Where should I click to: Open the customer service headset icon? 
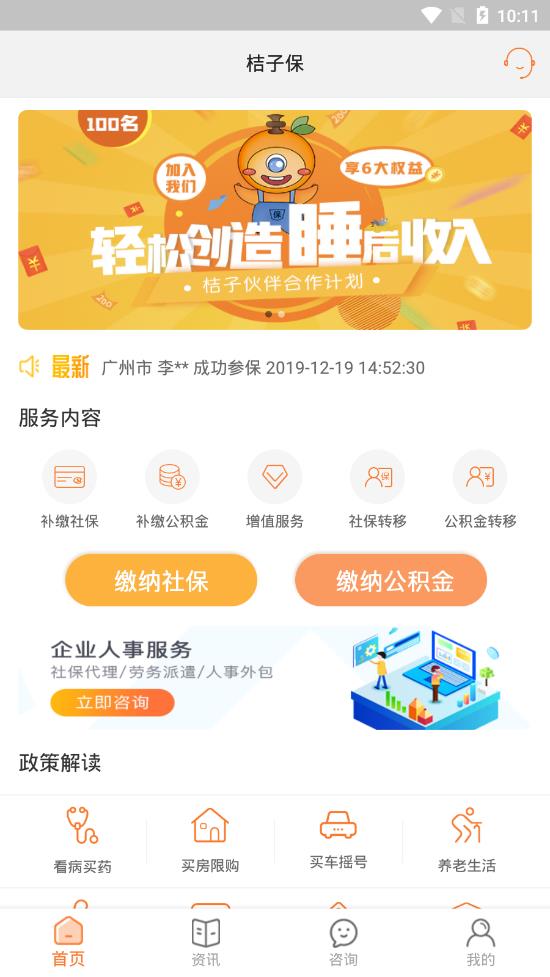click(519, 63)
